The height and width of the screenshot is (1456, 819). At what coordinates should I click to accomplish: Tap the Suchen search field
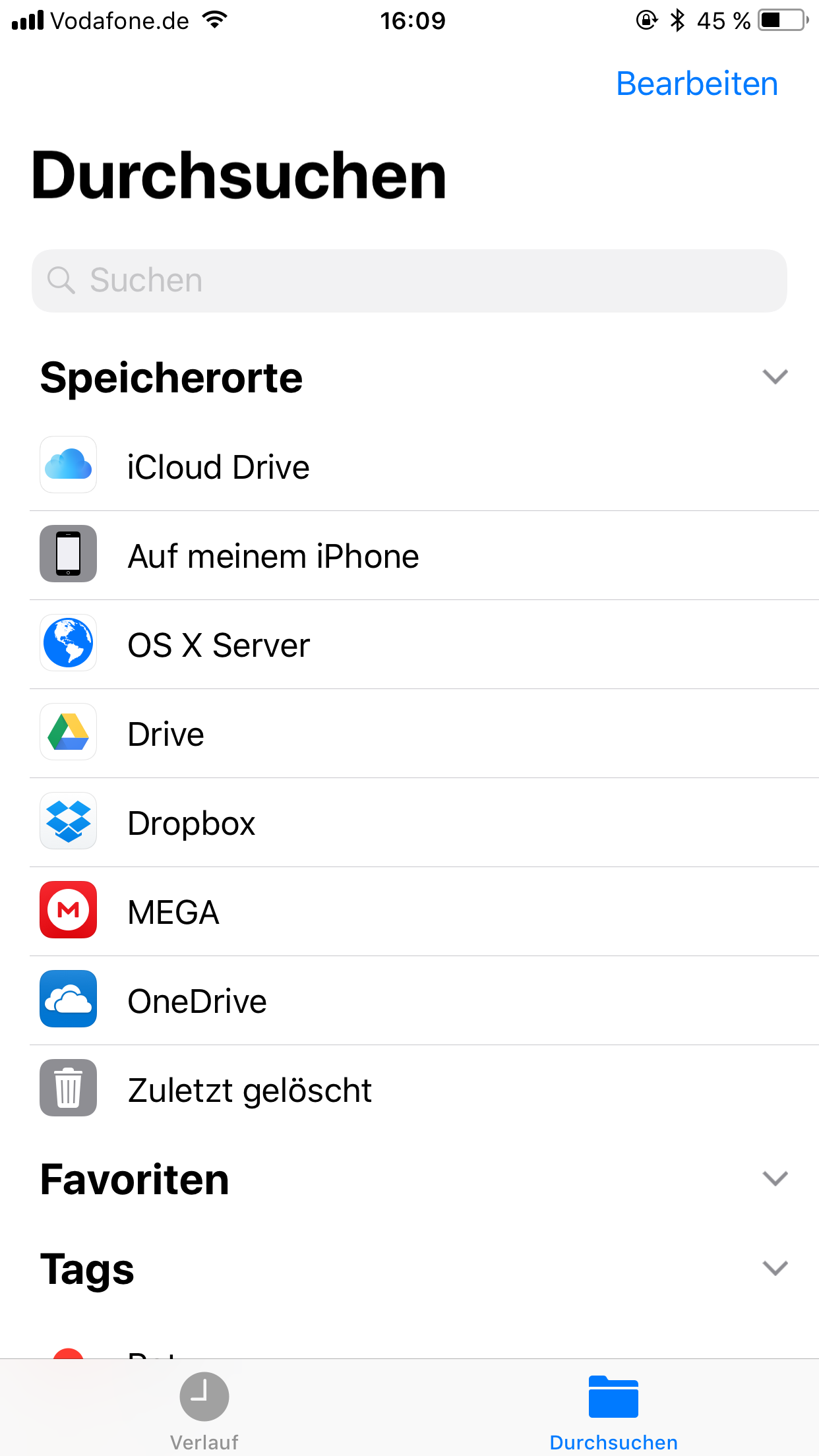pyautogui.click(x=409, y=280)
